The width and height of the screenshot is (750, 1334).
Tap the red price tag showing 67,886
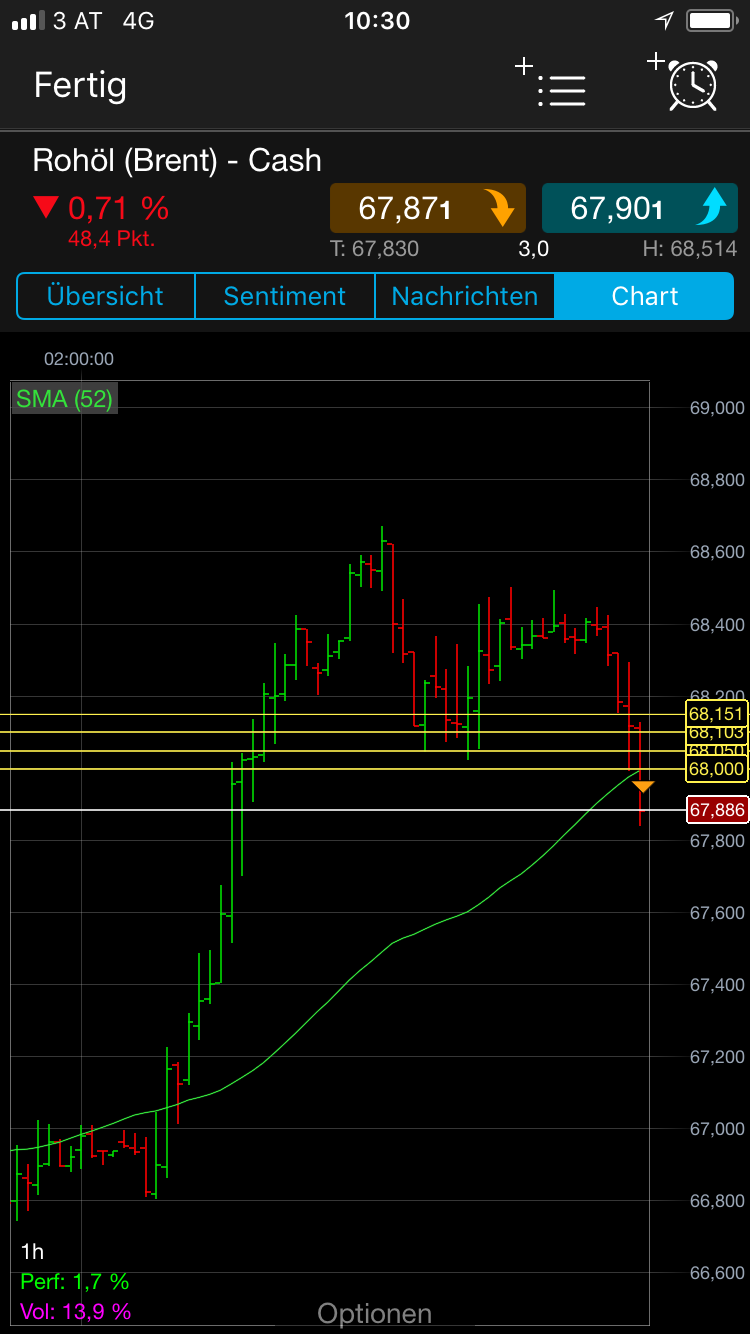[716, 810]
